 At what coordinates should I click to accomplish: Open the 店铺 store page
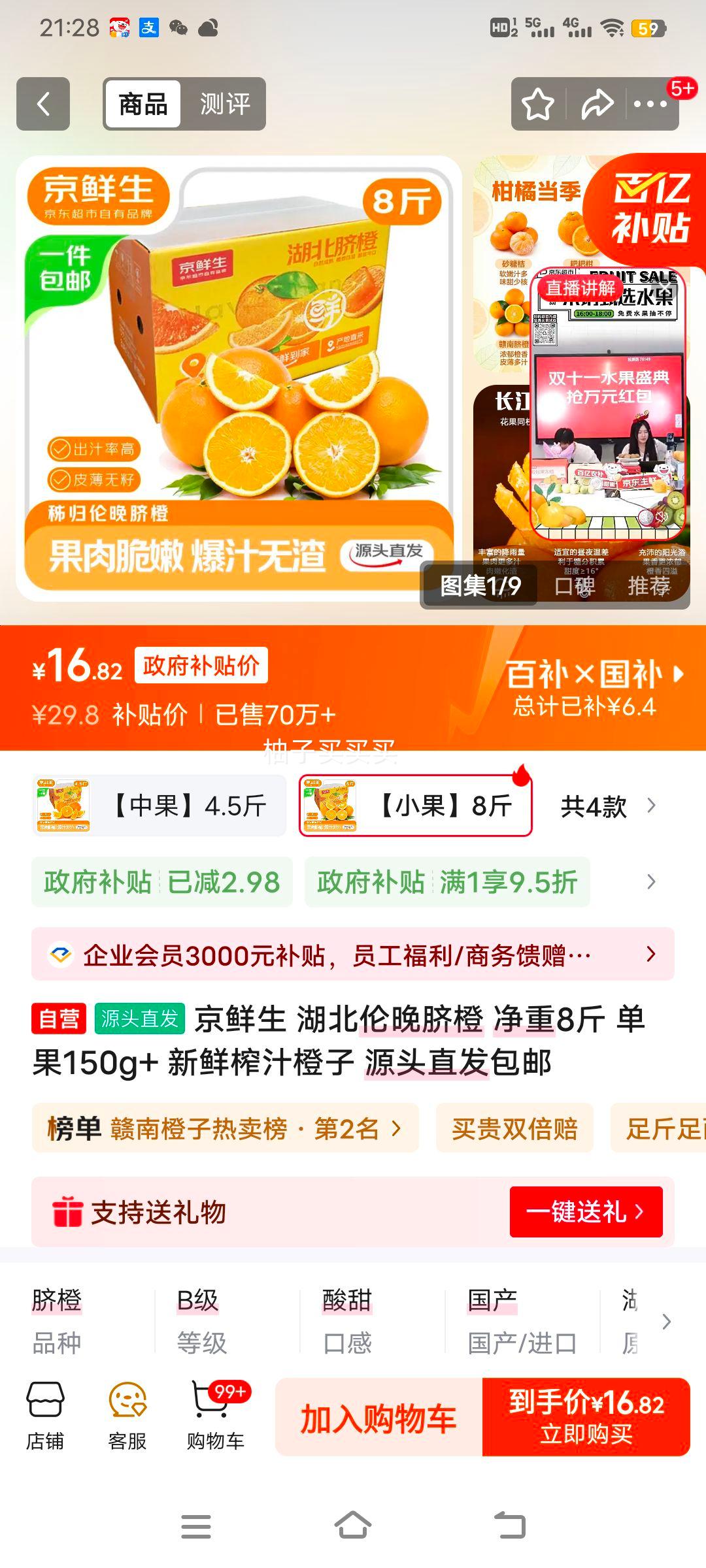tap(45, 1416)
